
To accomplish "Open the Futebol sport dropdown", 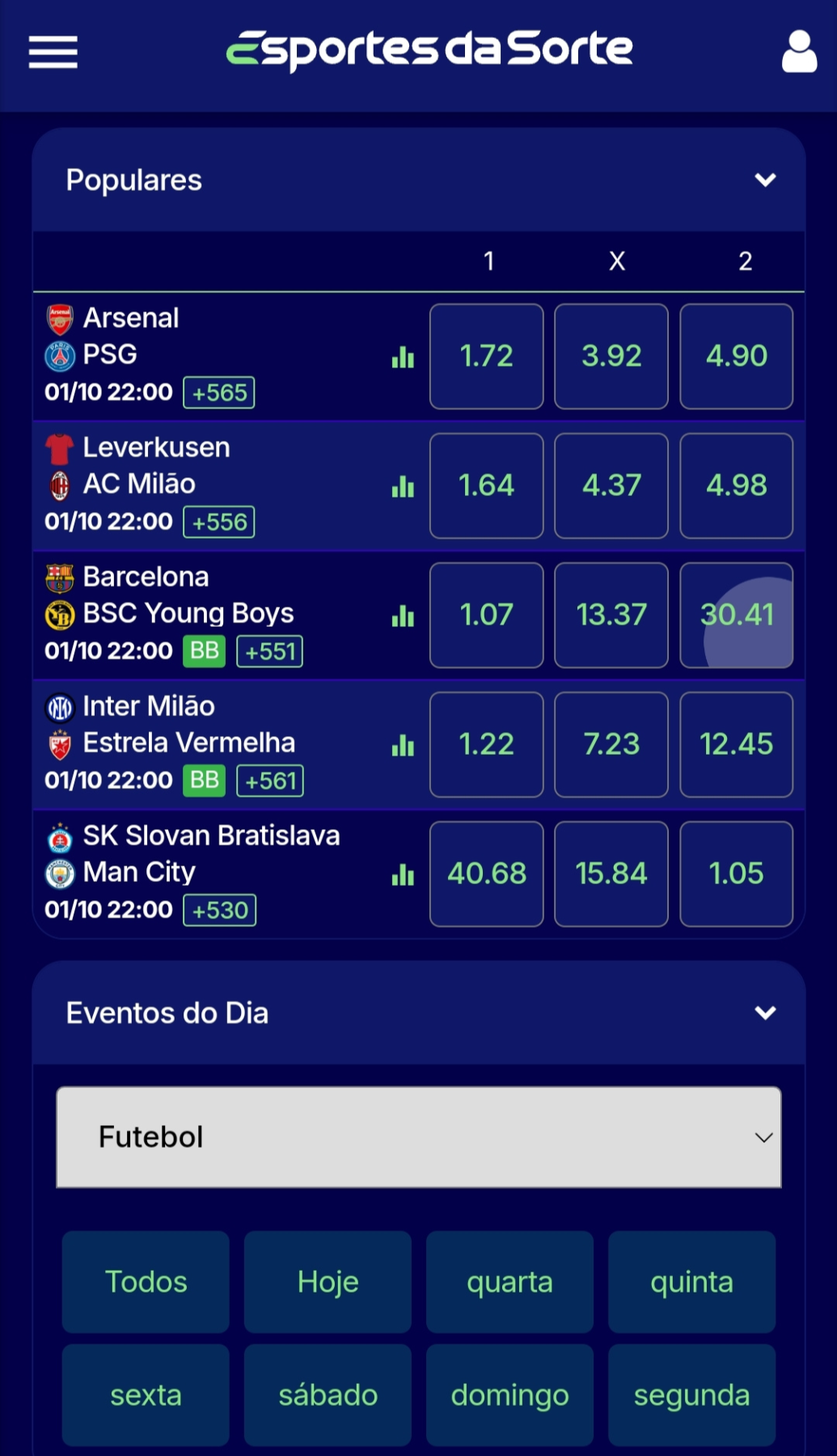I will pyautogui.click(x=418, y=1137).
